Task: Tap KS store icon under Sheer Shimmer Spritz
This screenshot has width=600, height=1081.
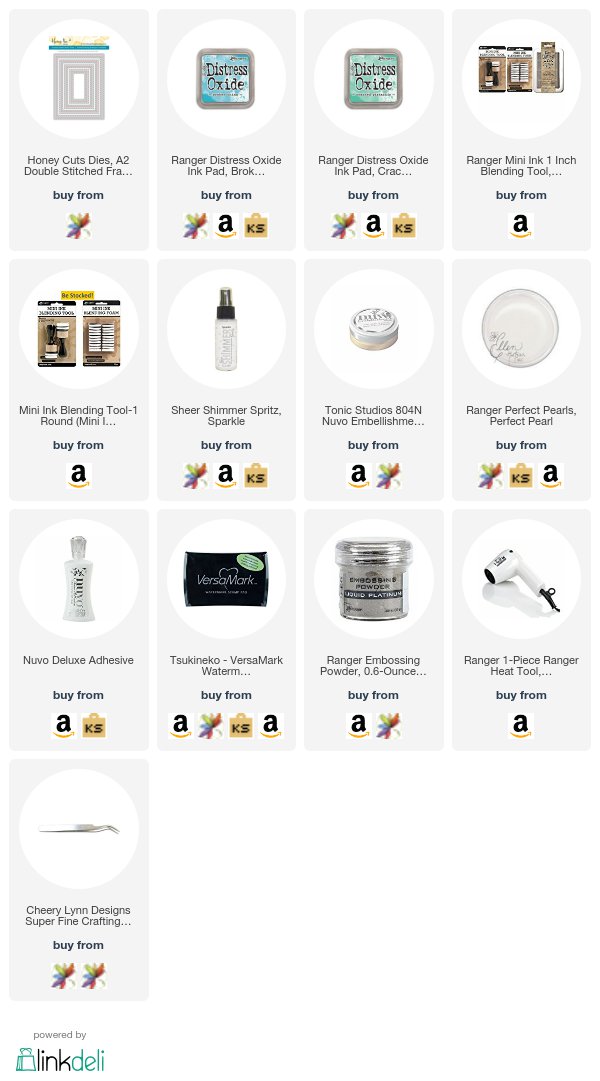Action: click(256, 476)
